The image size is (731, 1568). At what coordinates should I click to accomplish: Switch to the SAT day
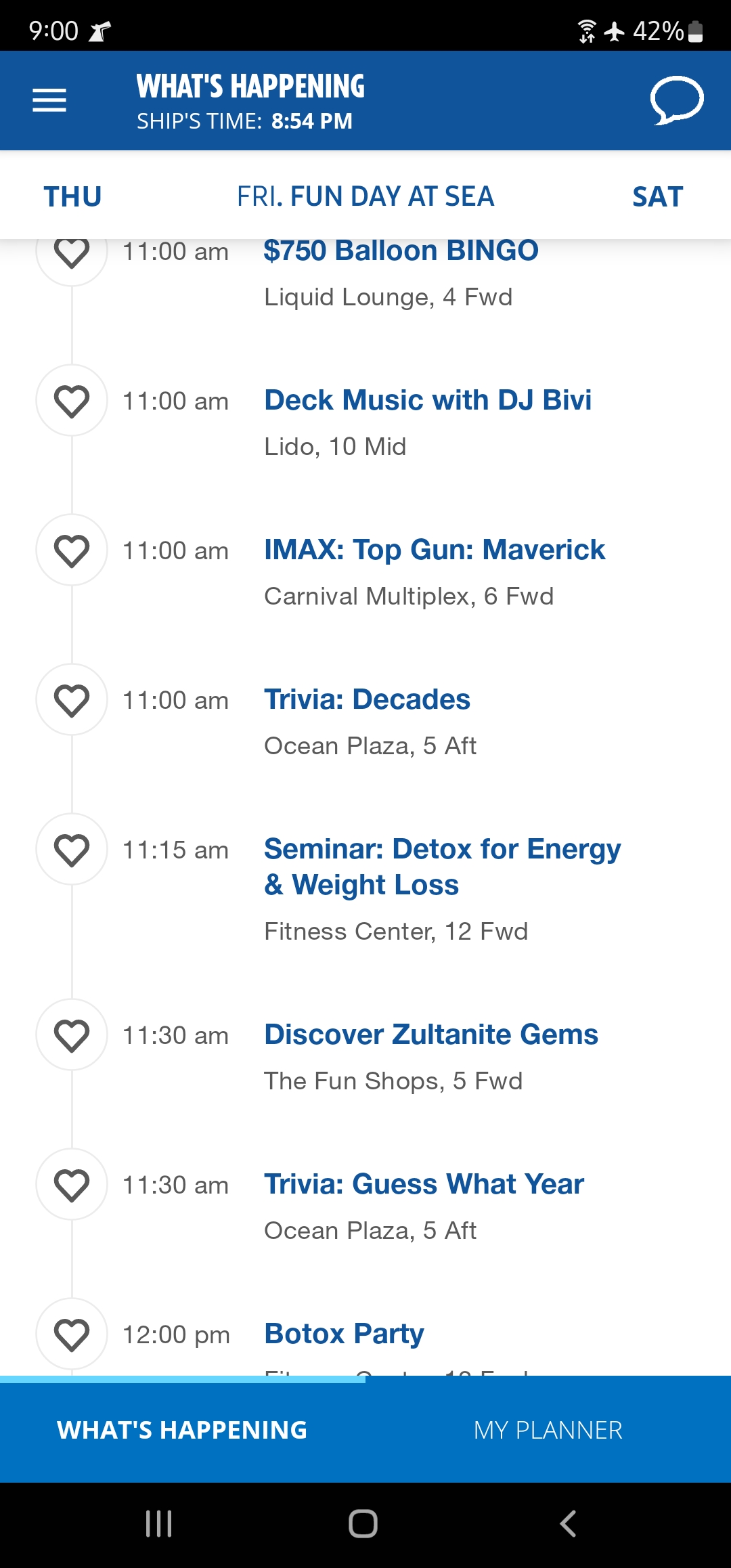coord(657,197)
